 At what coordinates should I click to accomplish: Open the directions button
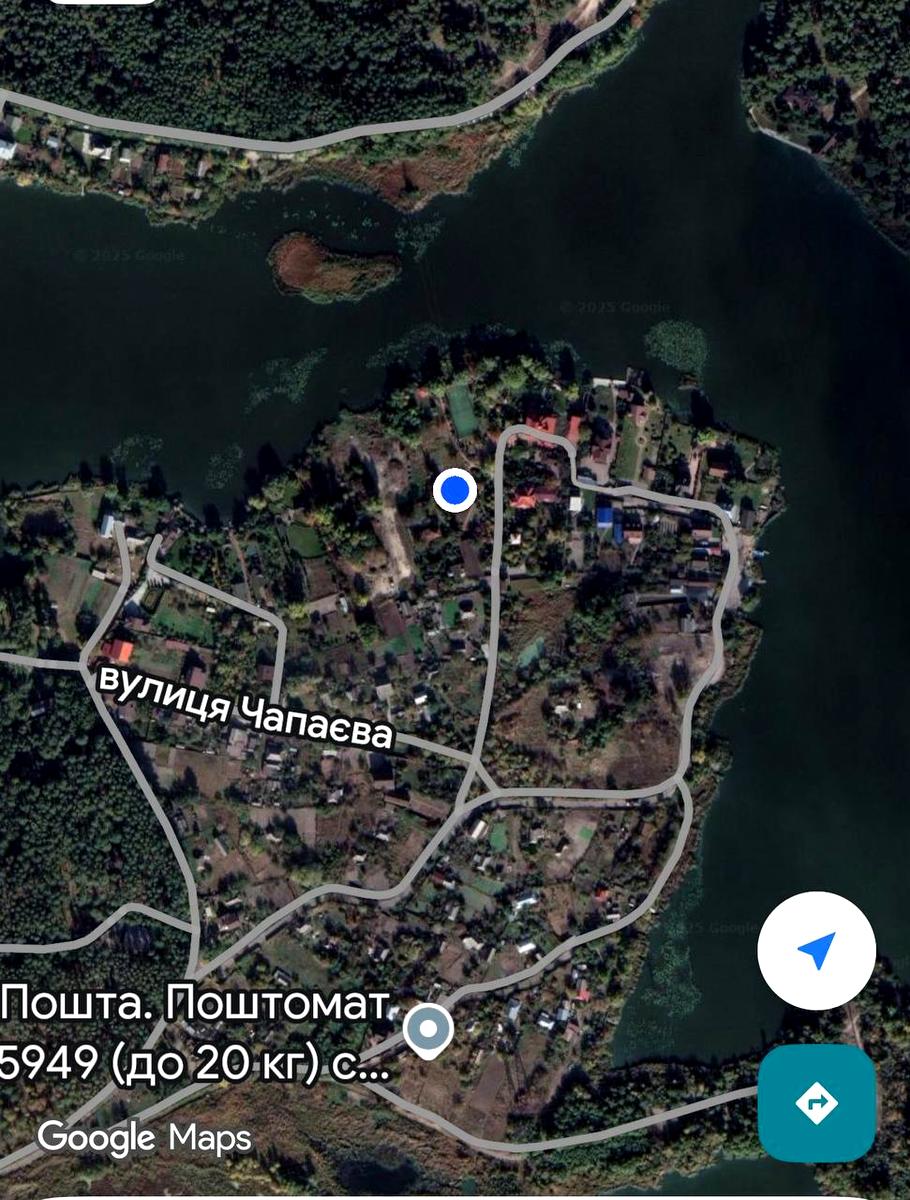click(816, 1103)
